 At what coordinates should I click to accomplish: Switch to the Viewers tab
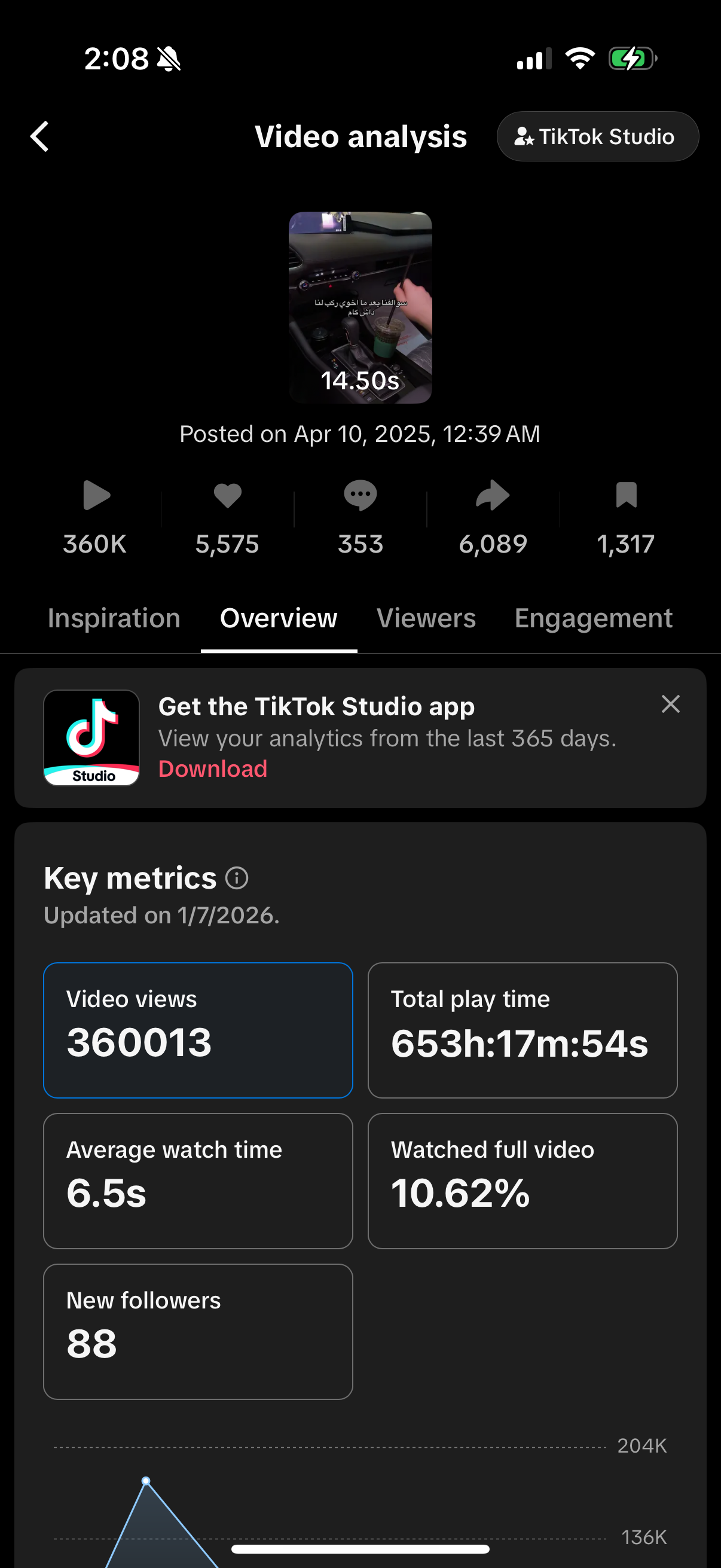[x=426, y=618]
